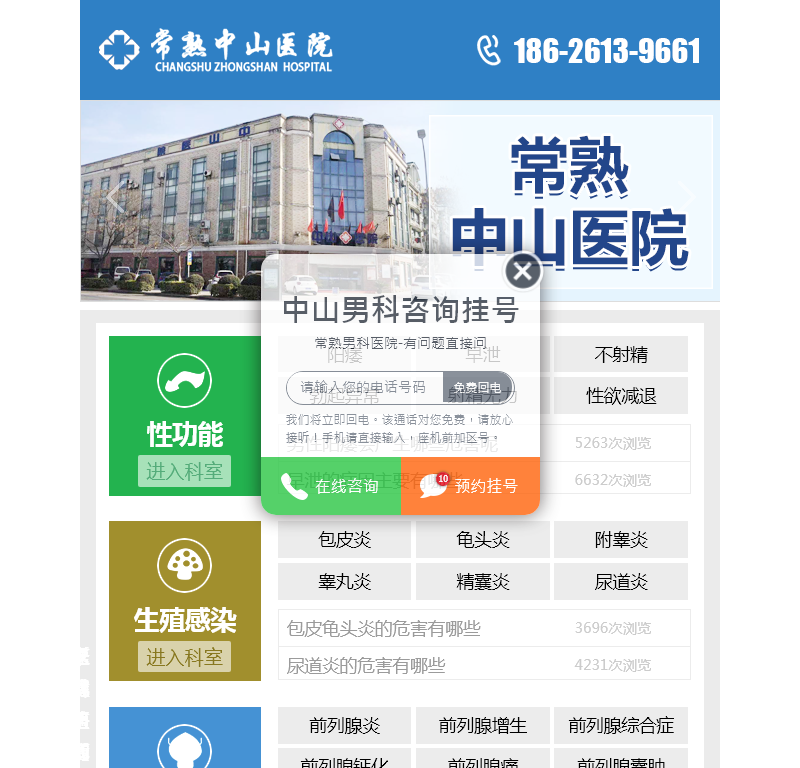Read article 尿道炎的危害有哪些
This screenshot has height=768, width=800.
[x=366, y=665]
